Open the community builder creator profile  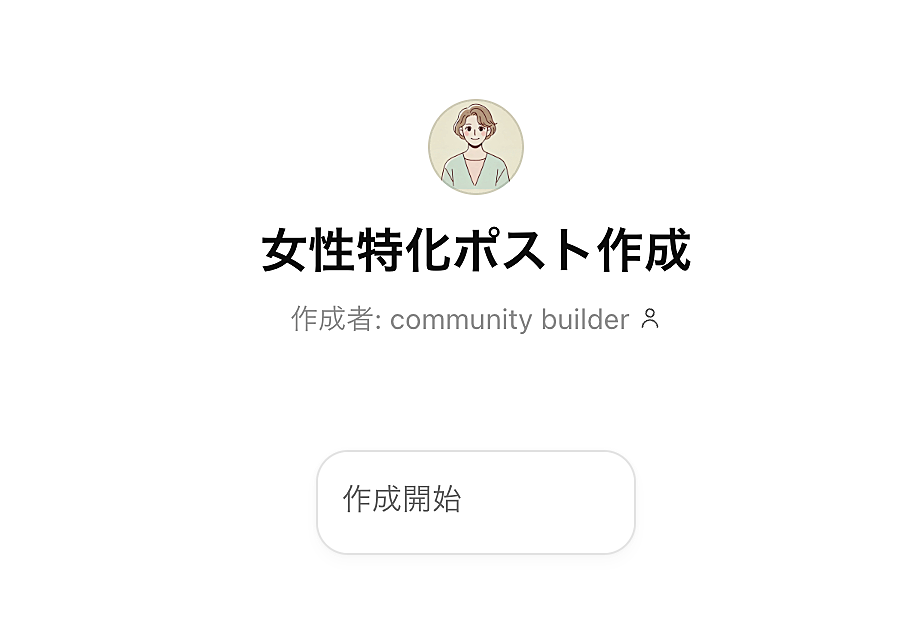click(x=510, y=320)
